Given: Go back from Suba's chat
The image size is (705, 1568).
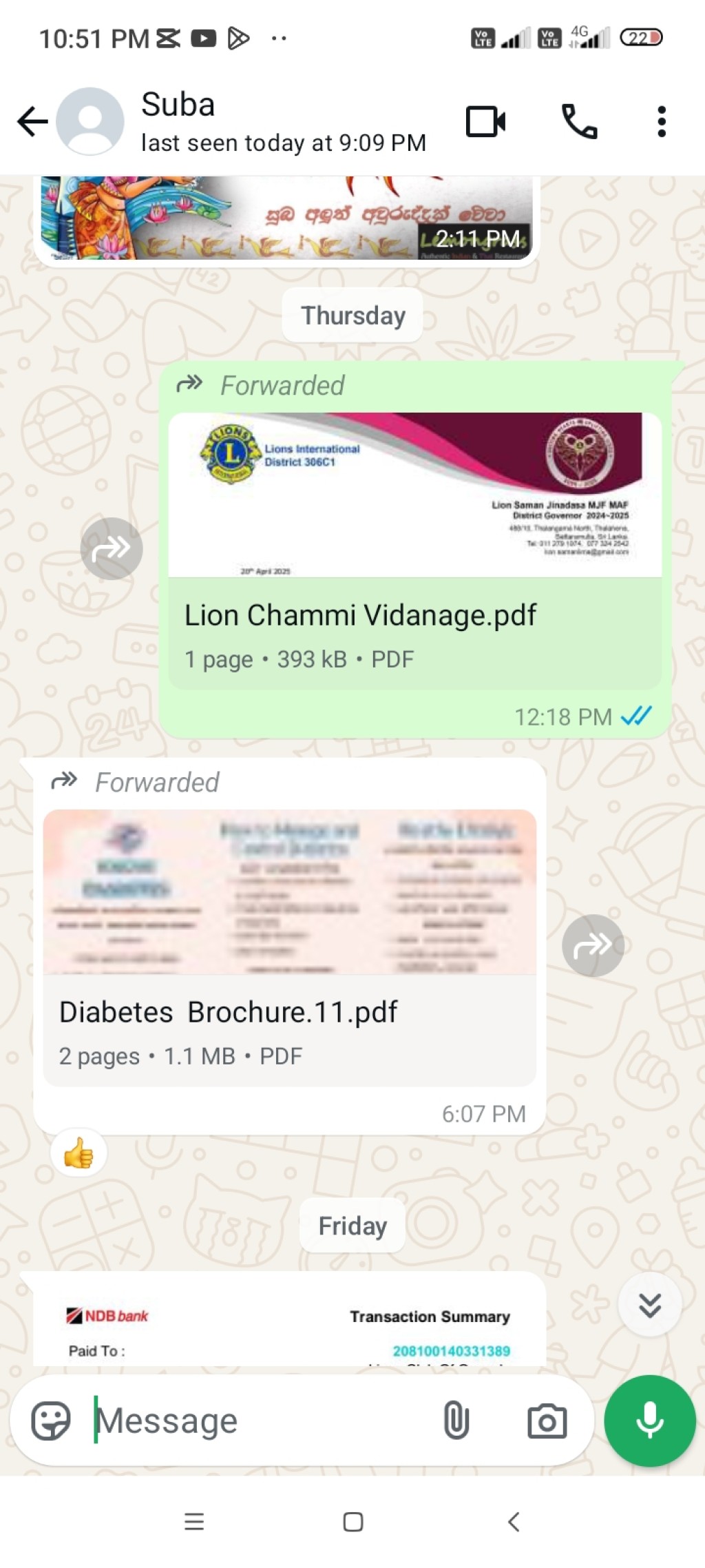Looking at the screenshot, I should (x=32, y=122).
